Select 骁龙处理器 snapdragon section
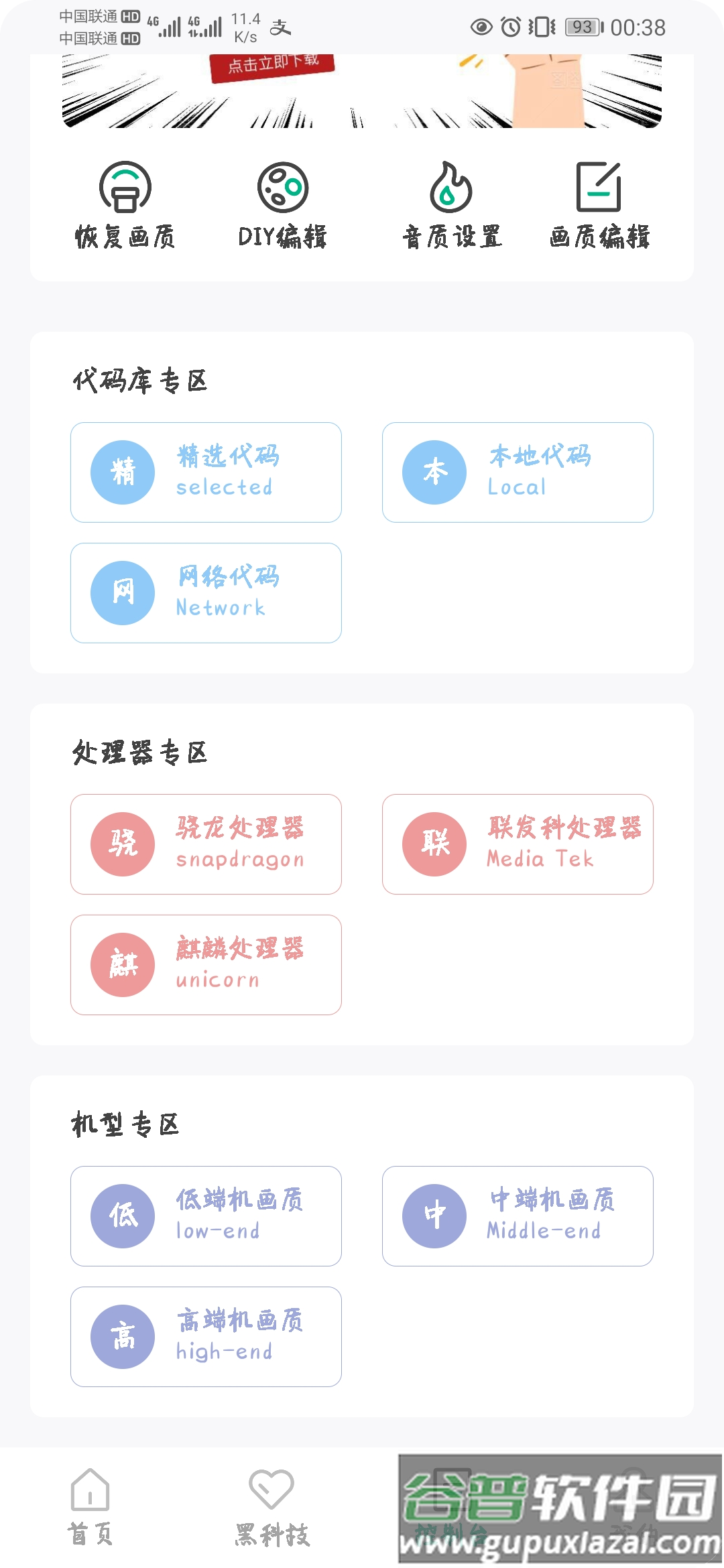The height and width of the screenshot is (1568, 724). (x=206, y=844)
